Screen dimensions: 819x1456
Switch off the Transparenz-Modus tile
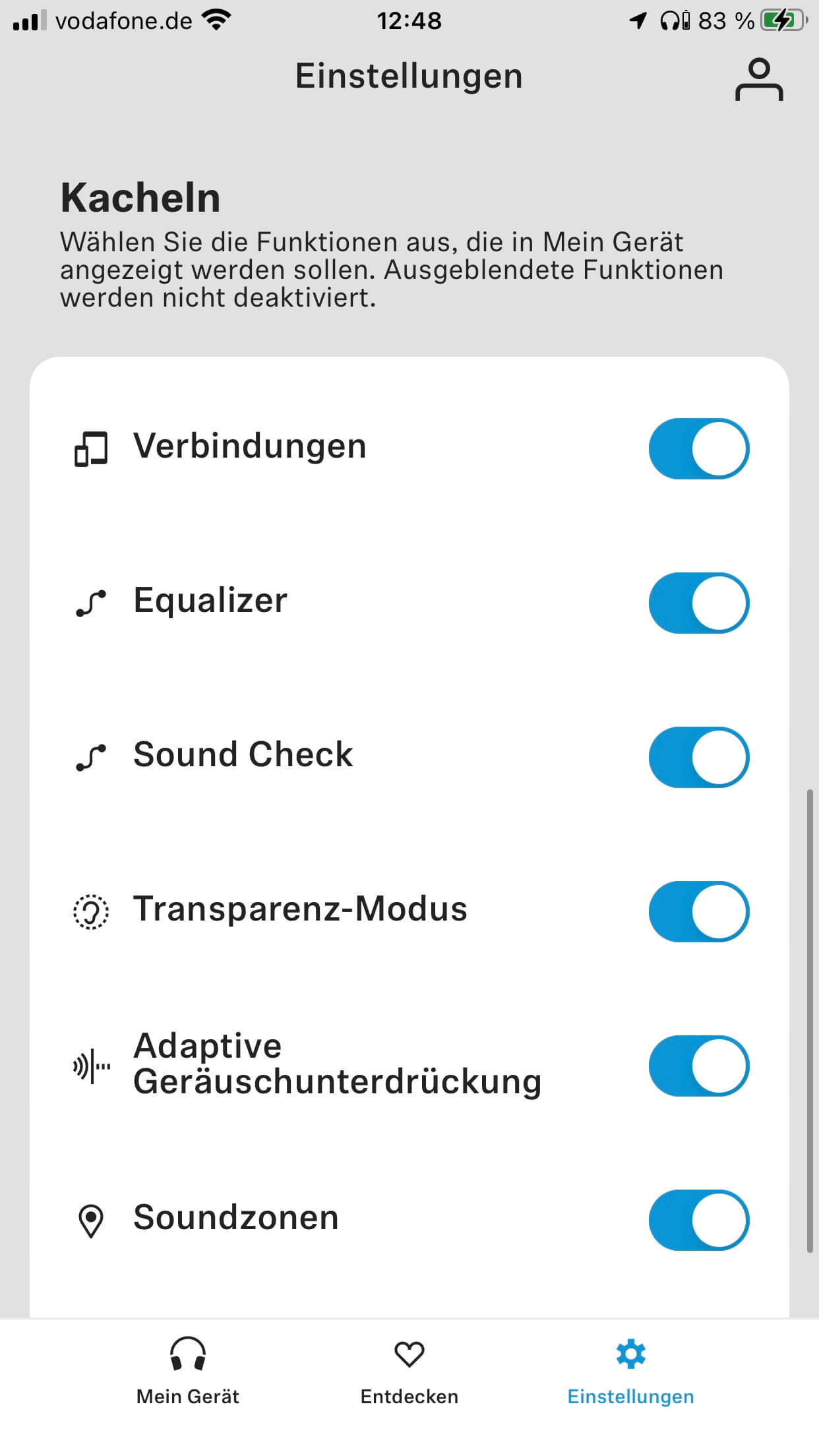[x=698, y=911]
